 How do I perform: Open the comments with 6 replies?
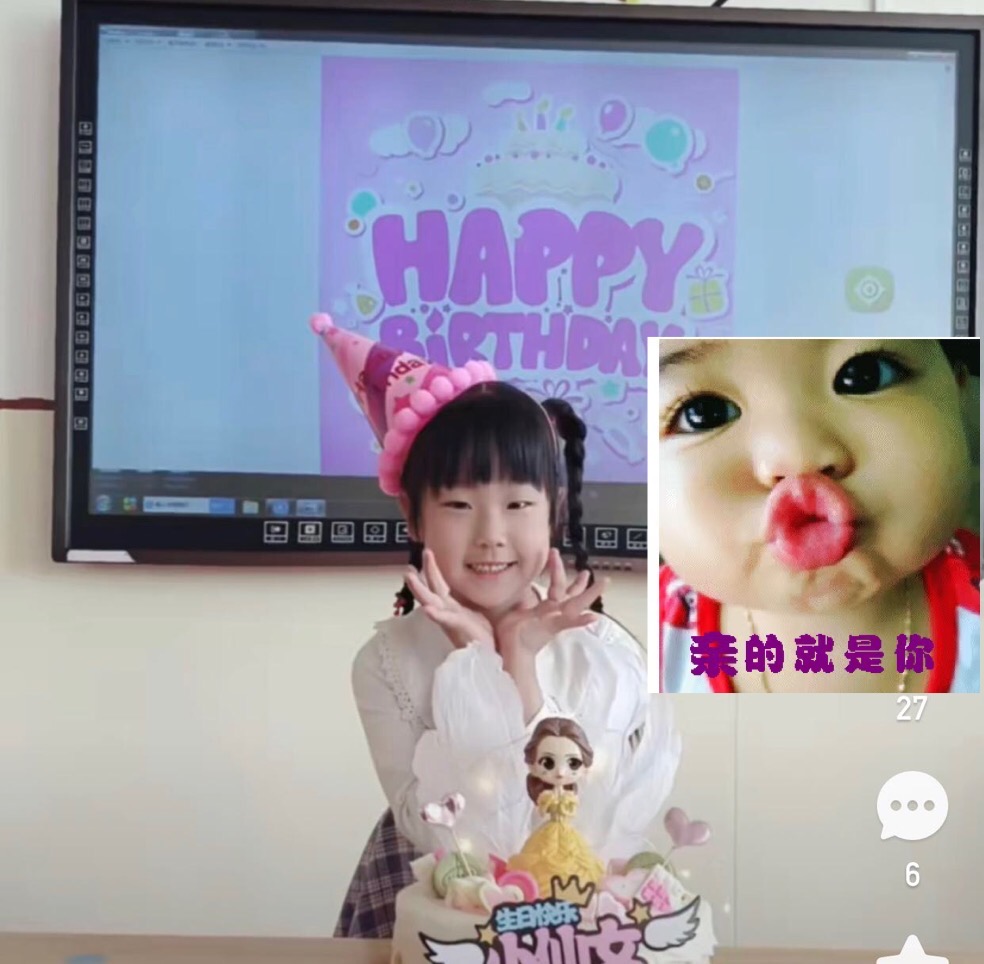[912, 806]
